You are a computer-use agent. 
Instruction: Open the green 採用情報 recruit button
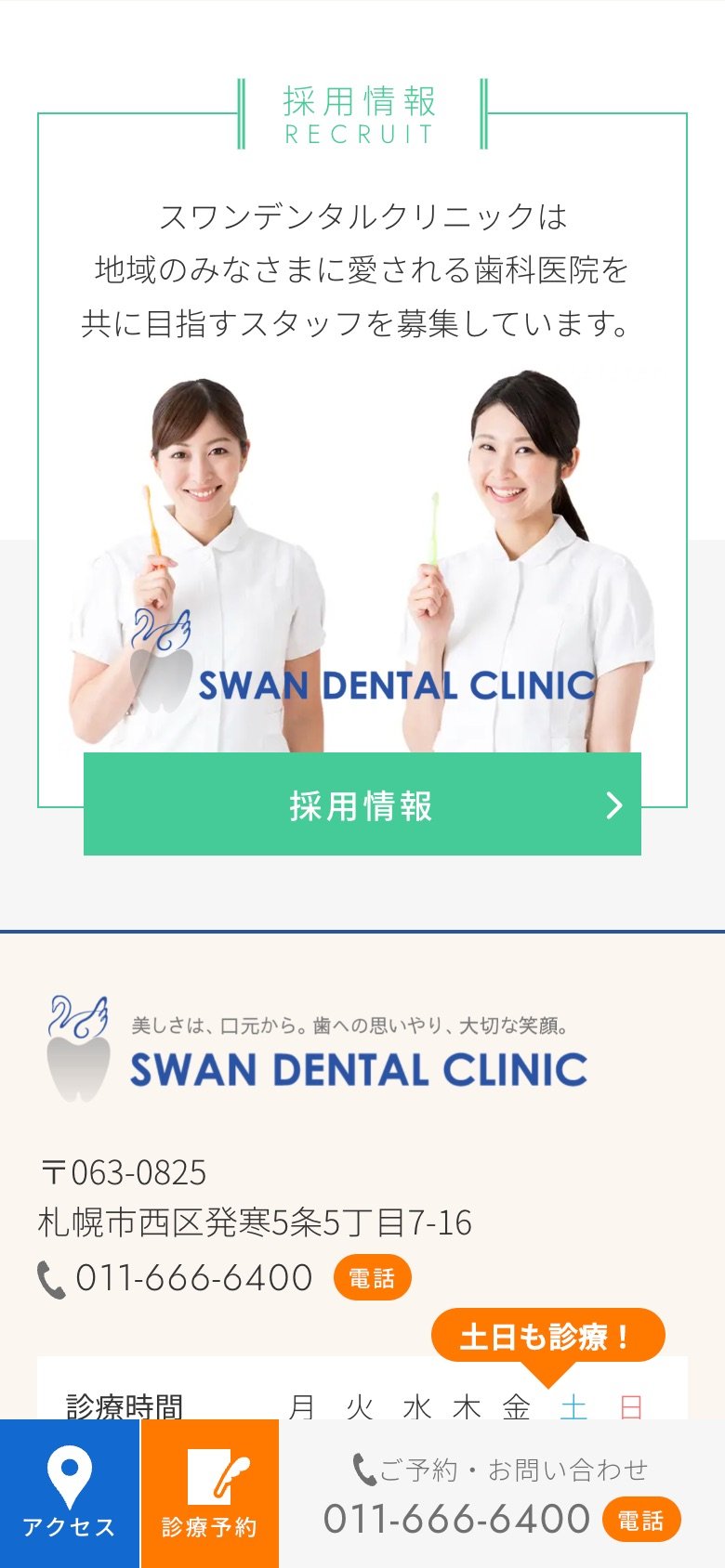(362, 804)
